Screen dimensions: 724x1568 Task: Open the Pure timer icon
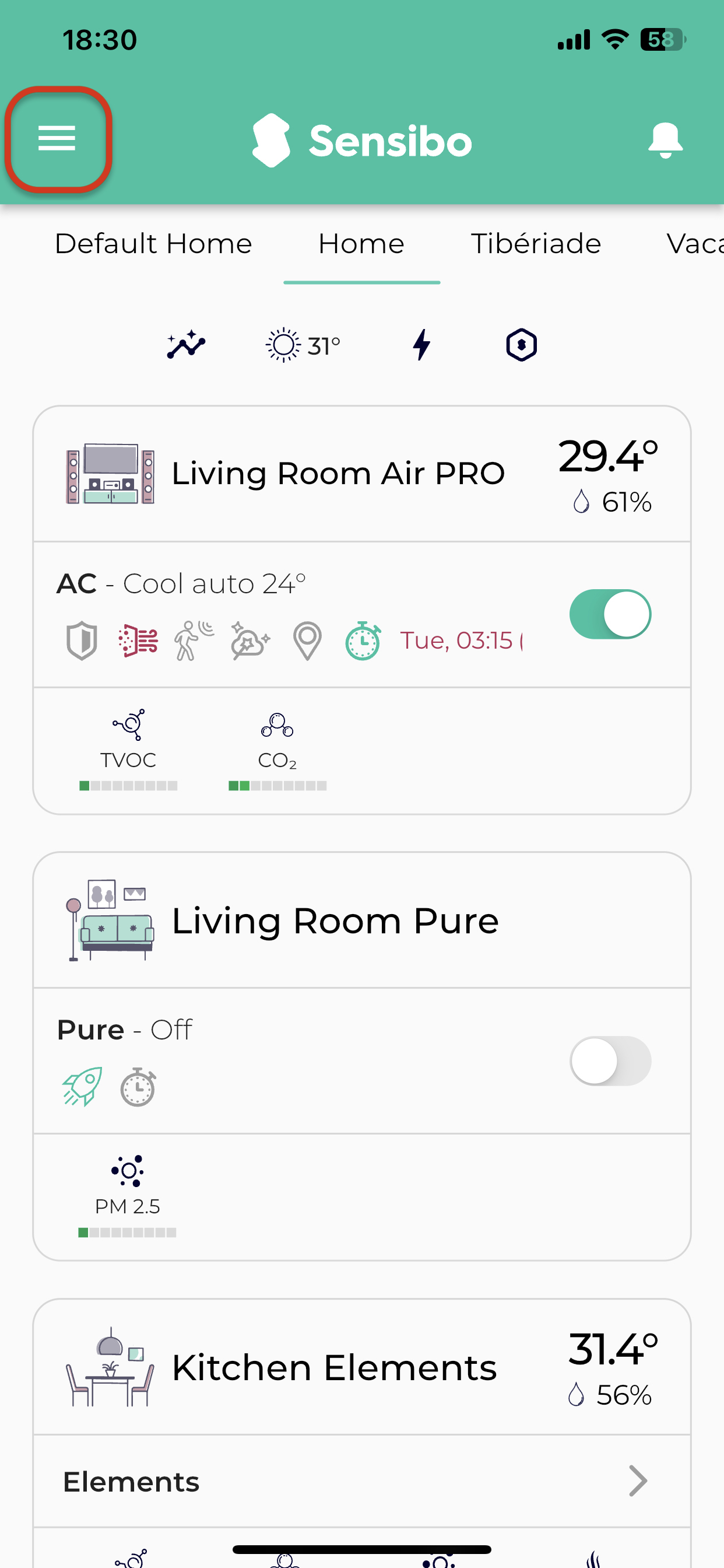click(138, 1087)
